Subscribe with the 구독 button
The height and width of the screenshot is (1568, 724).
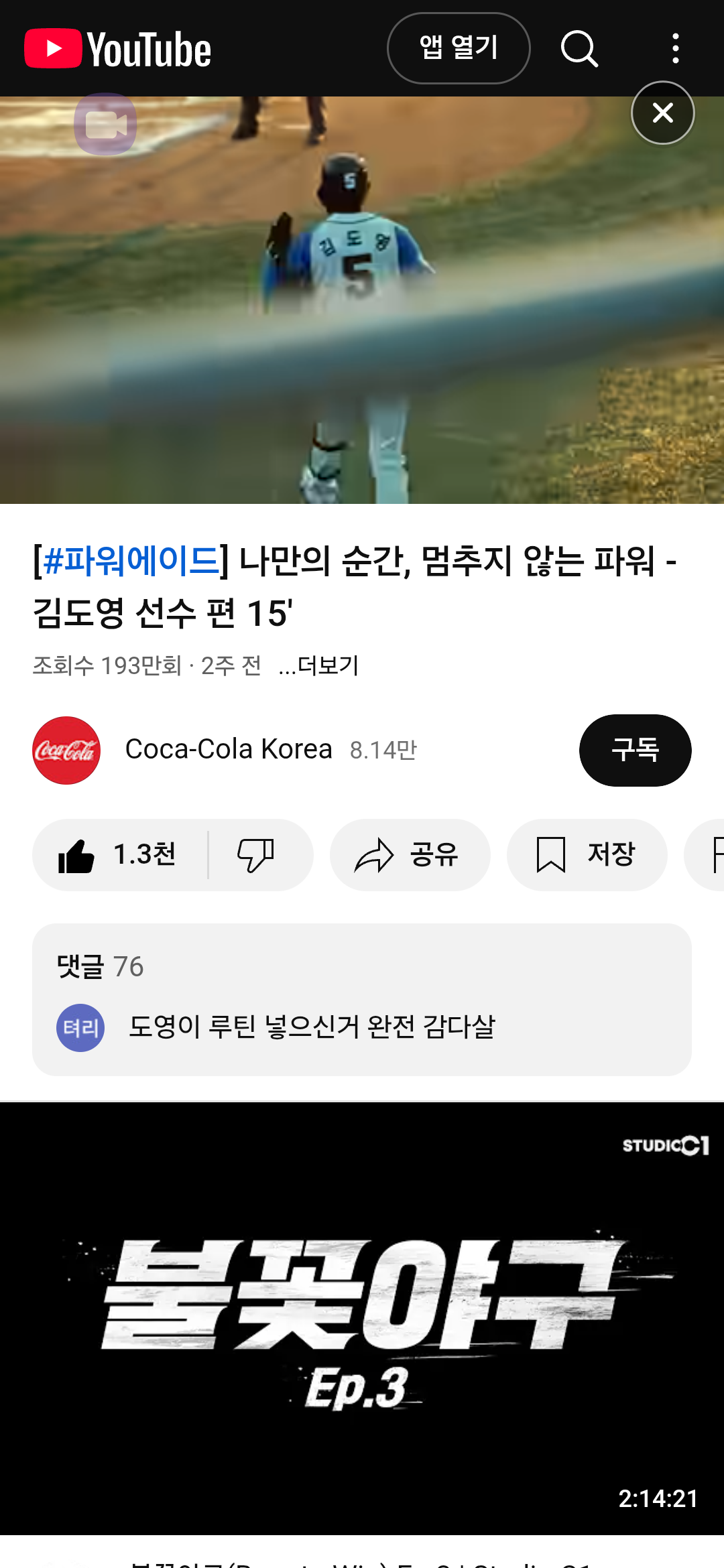tap(634, 750)
